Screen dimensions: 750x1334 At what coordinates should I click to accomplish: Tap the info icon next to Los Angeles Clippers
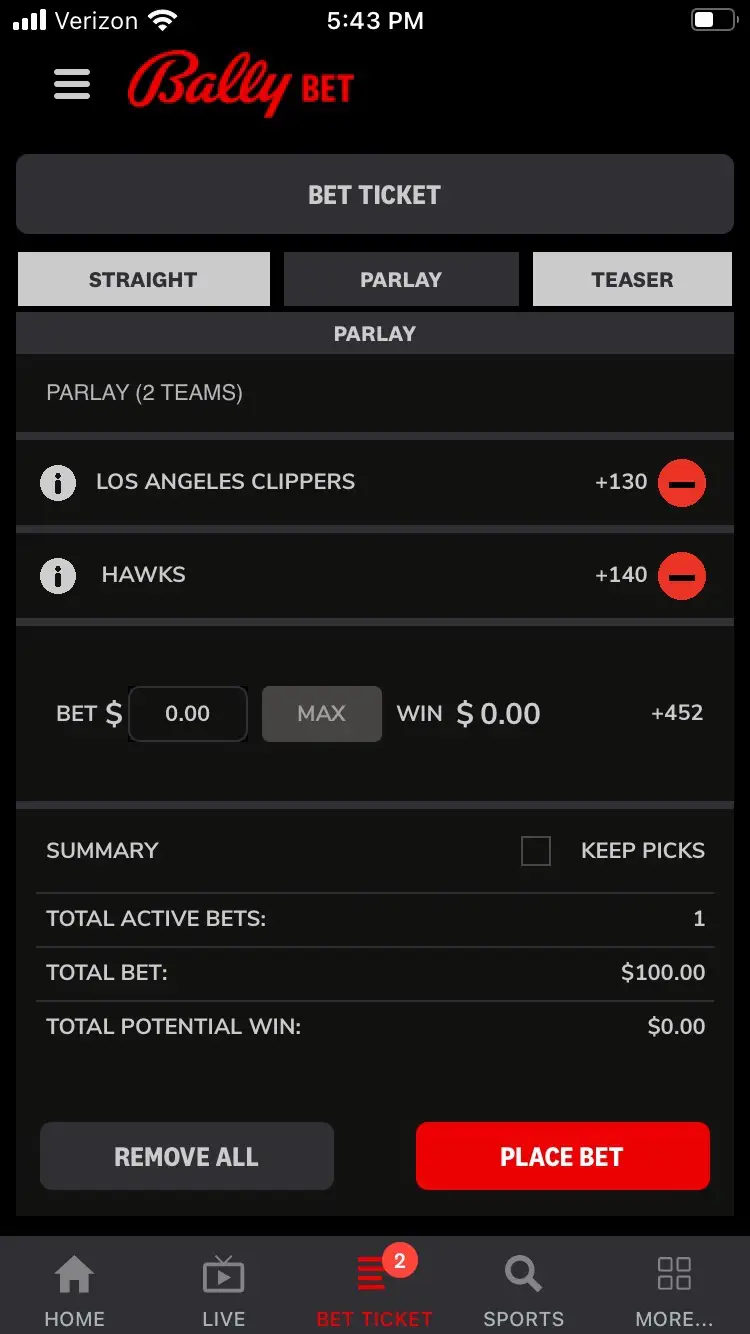click(x=57, y=482)
